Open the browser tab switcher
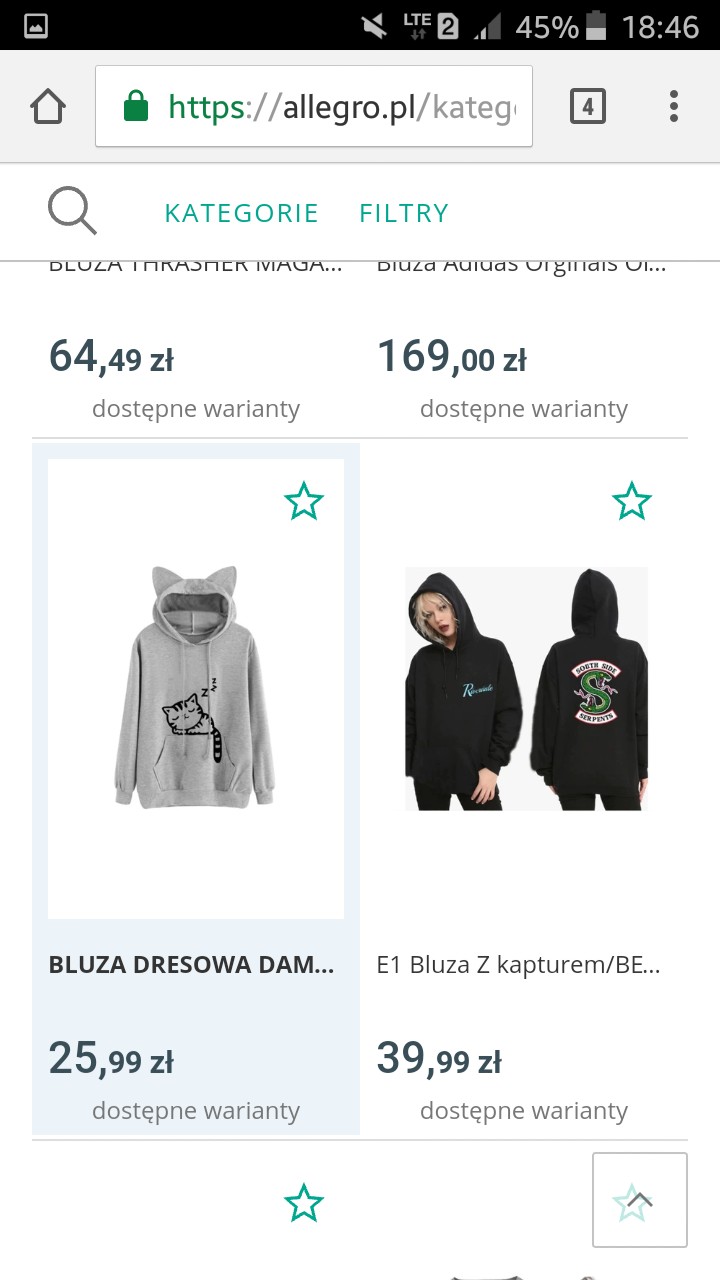The height and width of the screenshot is (1280, 720). [588, 106]
